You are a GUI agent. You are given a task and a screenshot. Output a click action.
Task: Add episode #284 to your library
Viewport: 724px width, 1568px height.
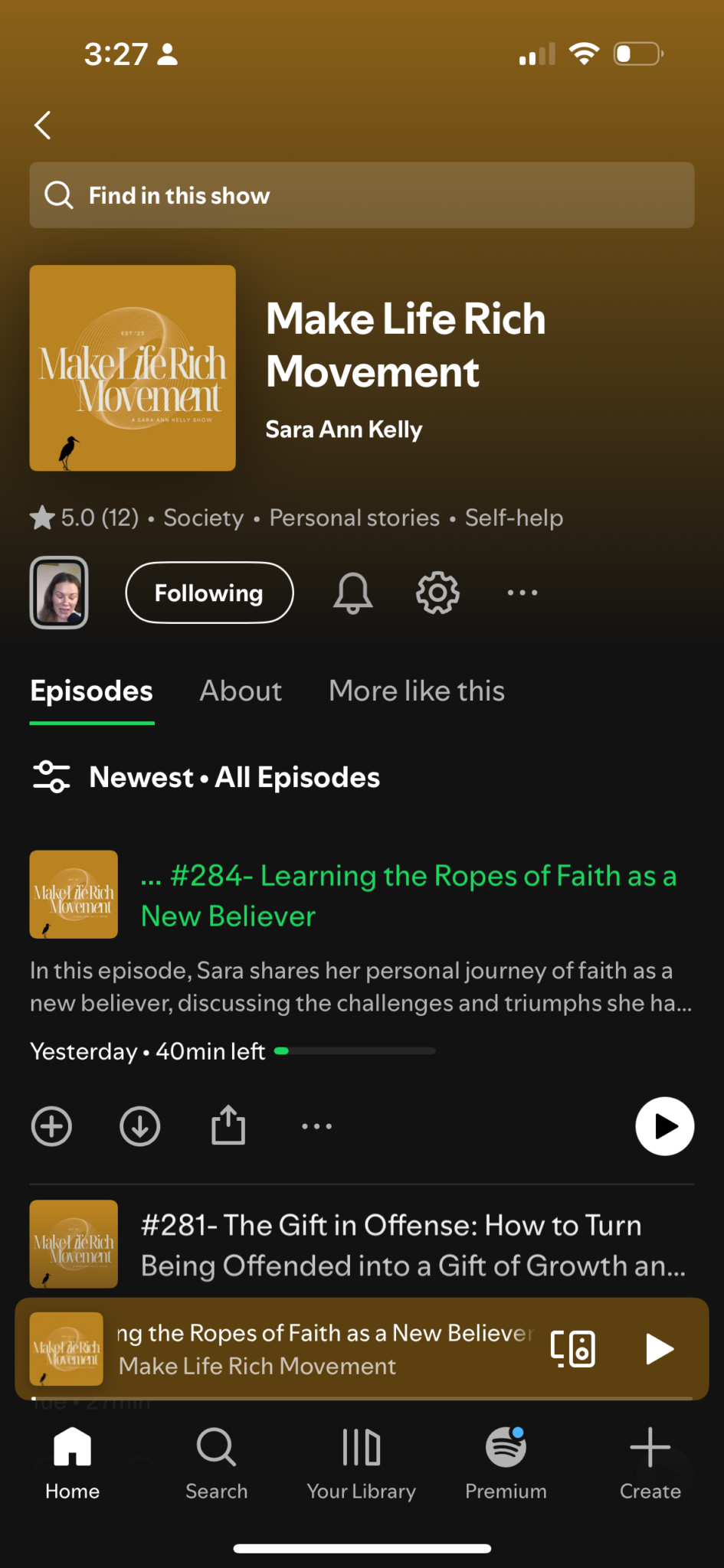(51, 1126)
